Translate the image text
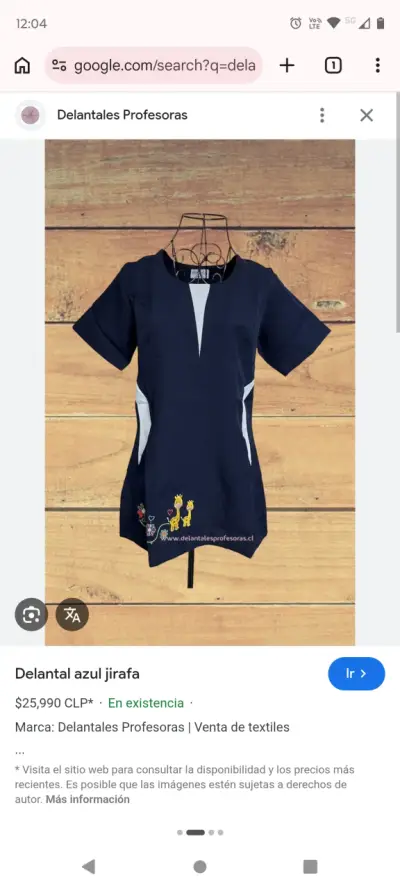The image size is (400, 889). click(72, 615)
